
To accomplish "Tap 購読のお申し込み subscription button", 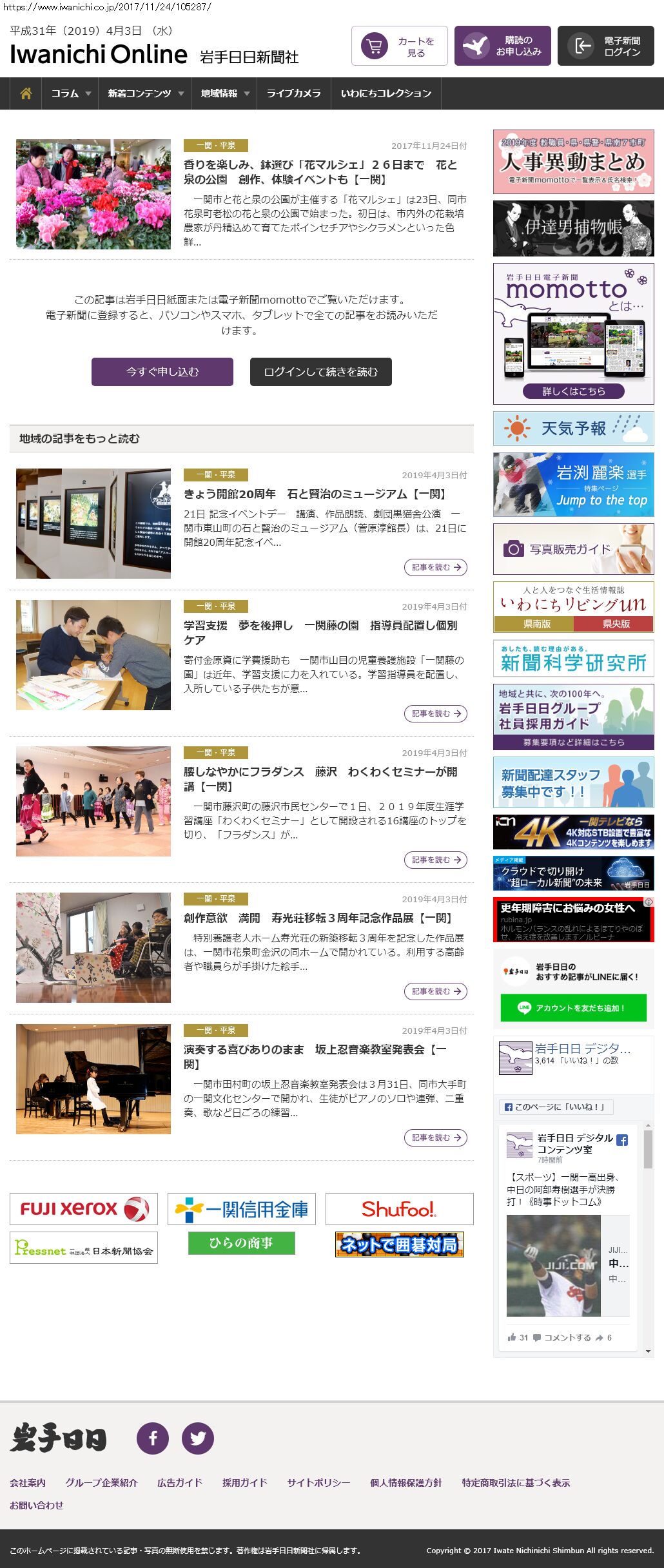I will (x=503, y=46).
